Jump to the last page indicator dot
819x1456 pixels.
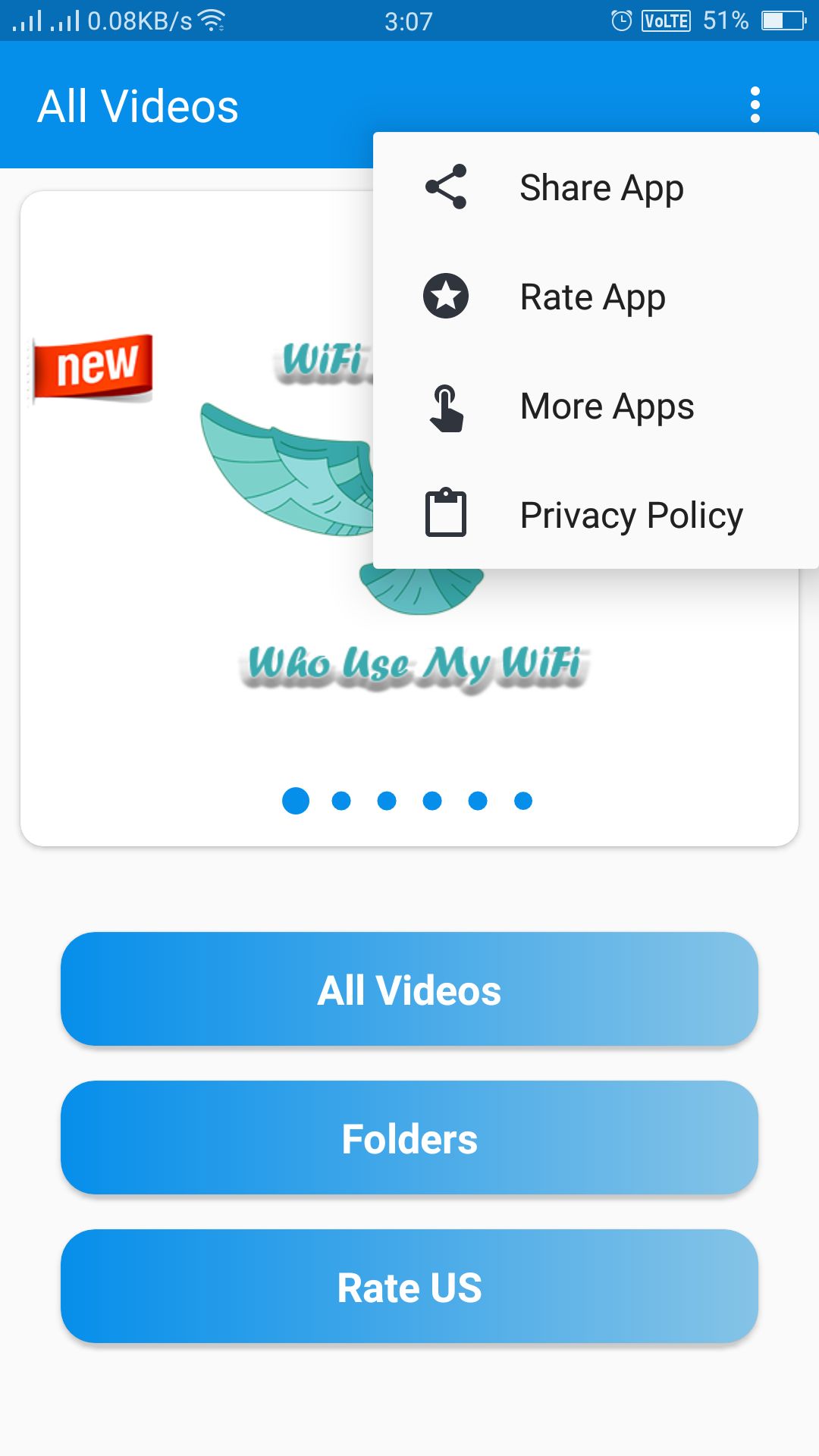point(523,801)
